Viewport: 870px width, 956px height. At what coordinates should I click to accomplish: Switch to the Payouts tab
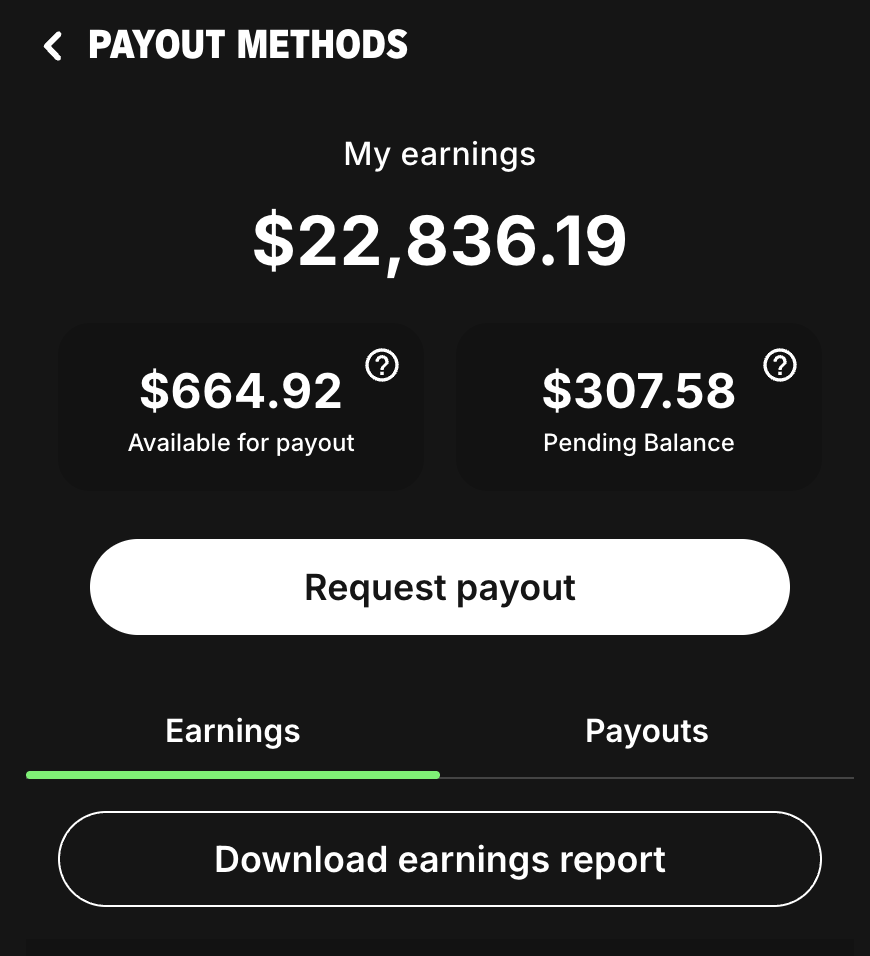point(646,731)
